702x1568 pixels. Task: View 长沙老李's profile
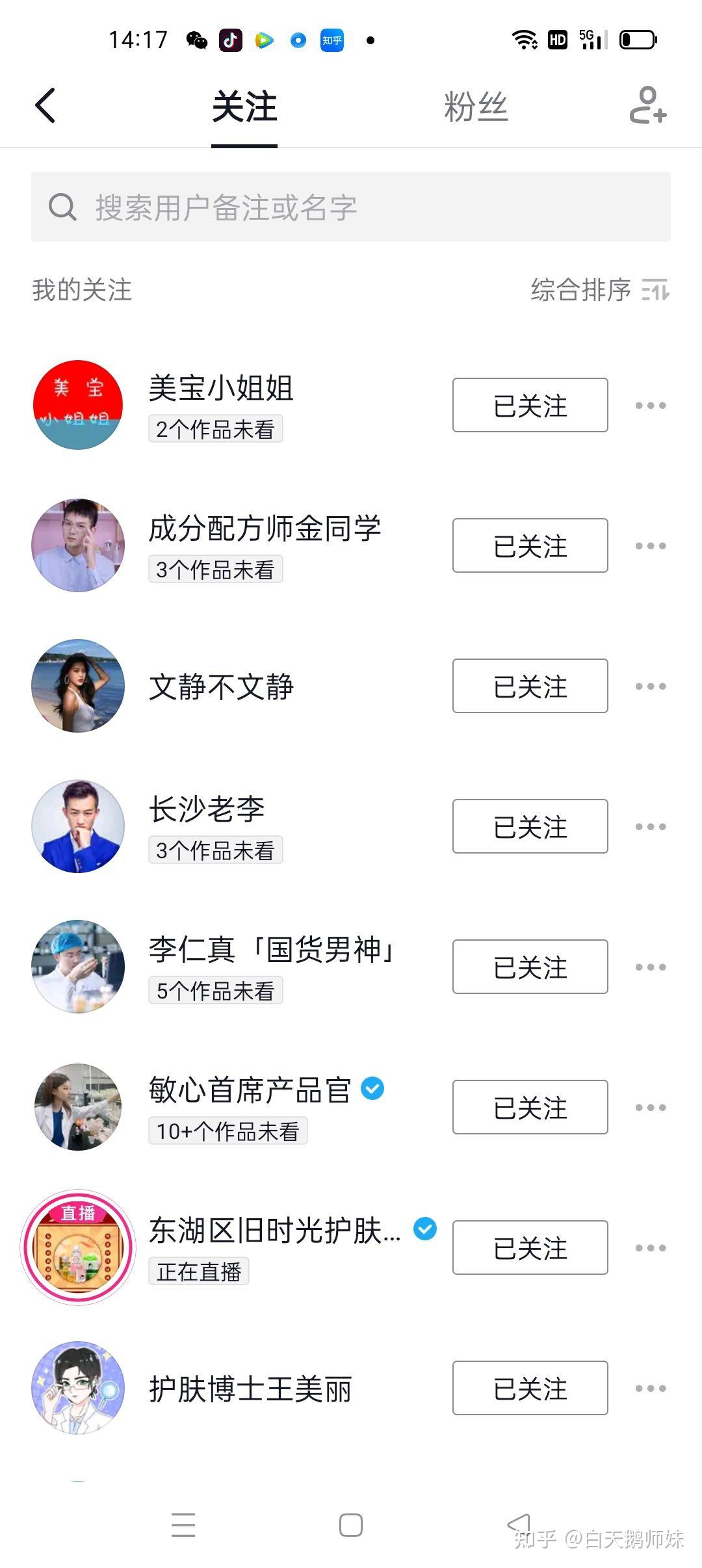coord(207,810)
